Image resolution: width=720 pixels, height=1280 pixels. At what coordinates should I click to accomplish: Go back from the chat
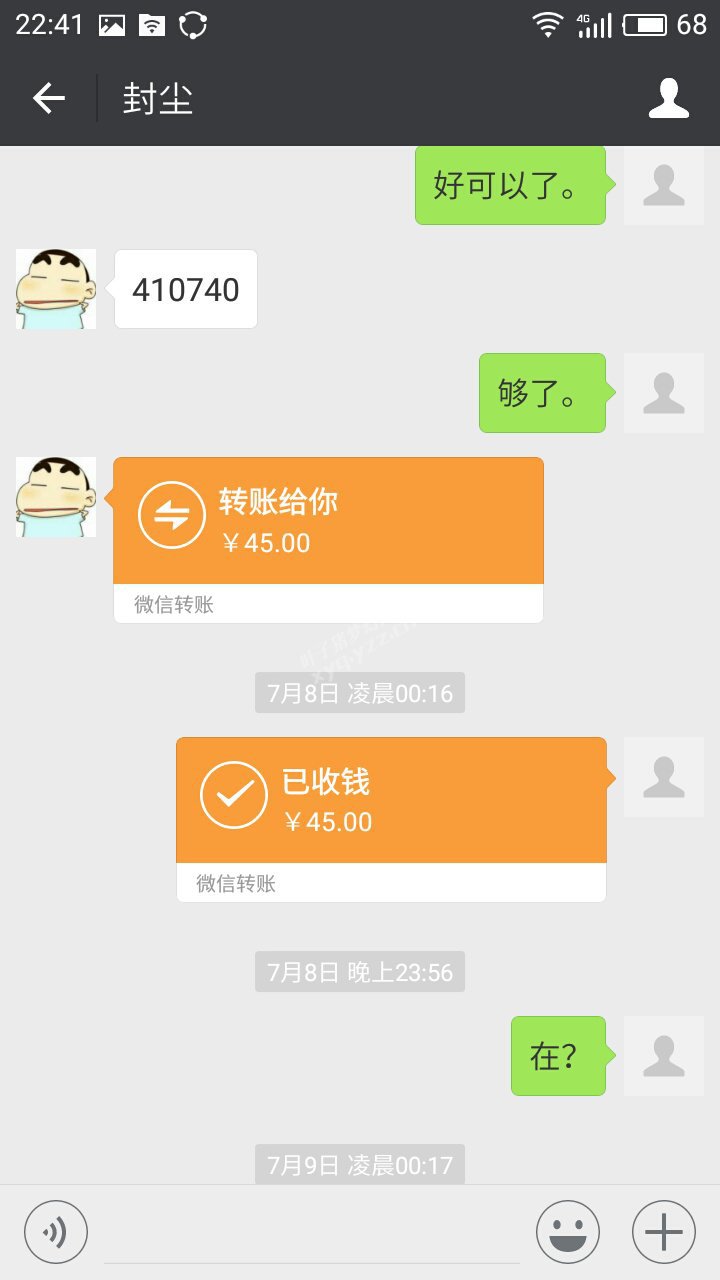[48, 98]
